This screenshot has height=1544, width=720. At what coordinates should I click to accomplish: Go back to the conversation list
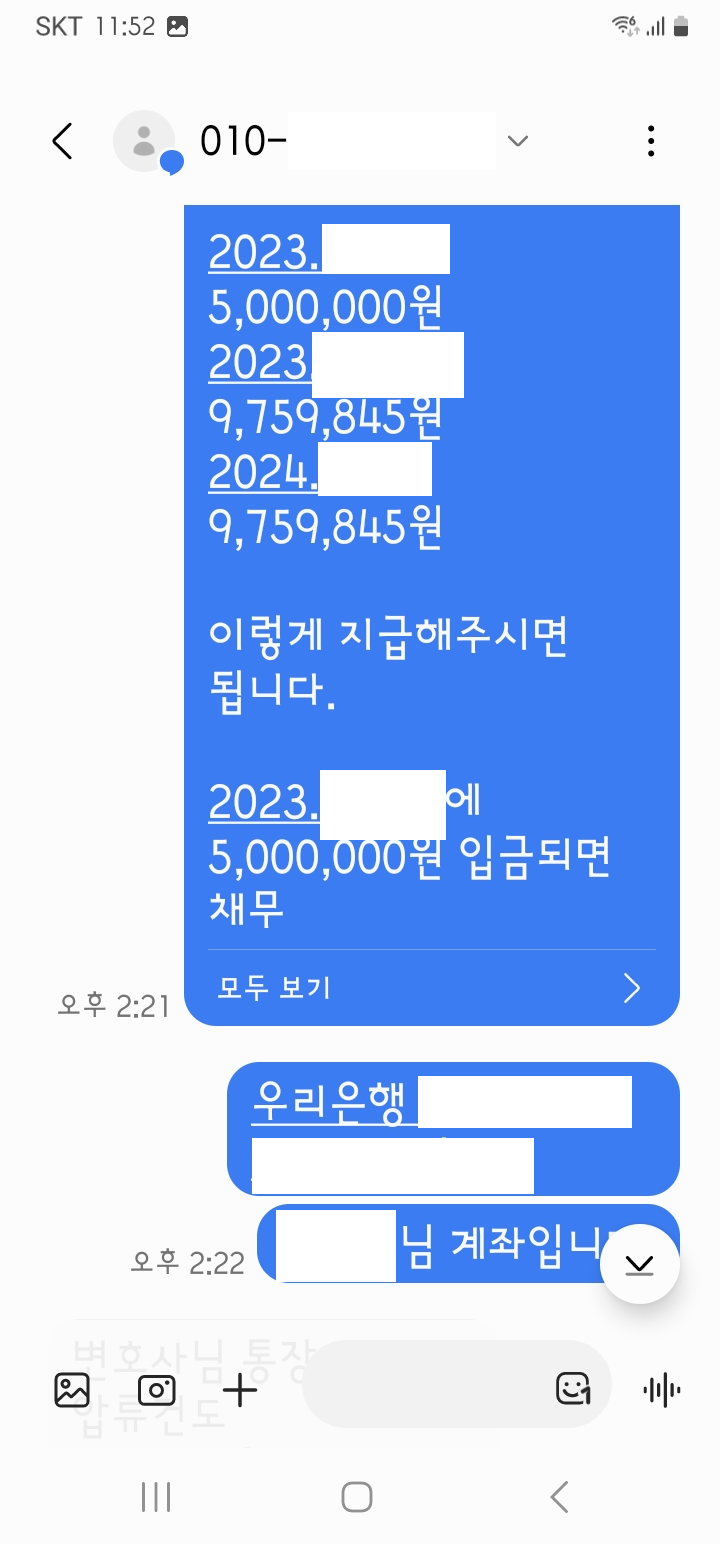click(62, 141)
